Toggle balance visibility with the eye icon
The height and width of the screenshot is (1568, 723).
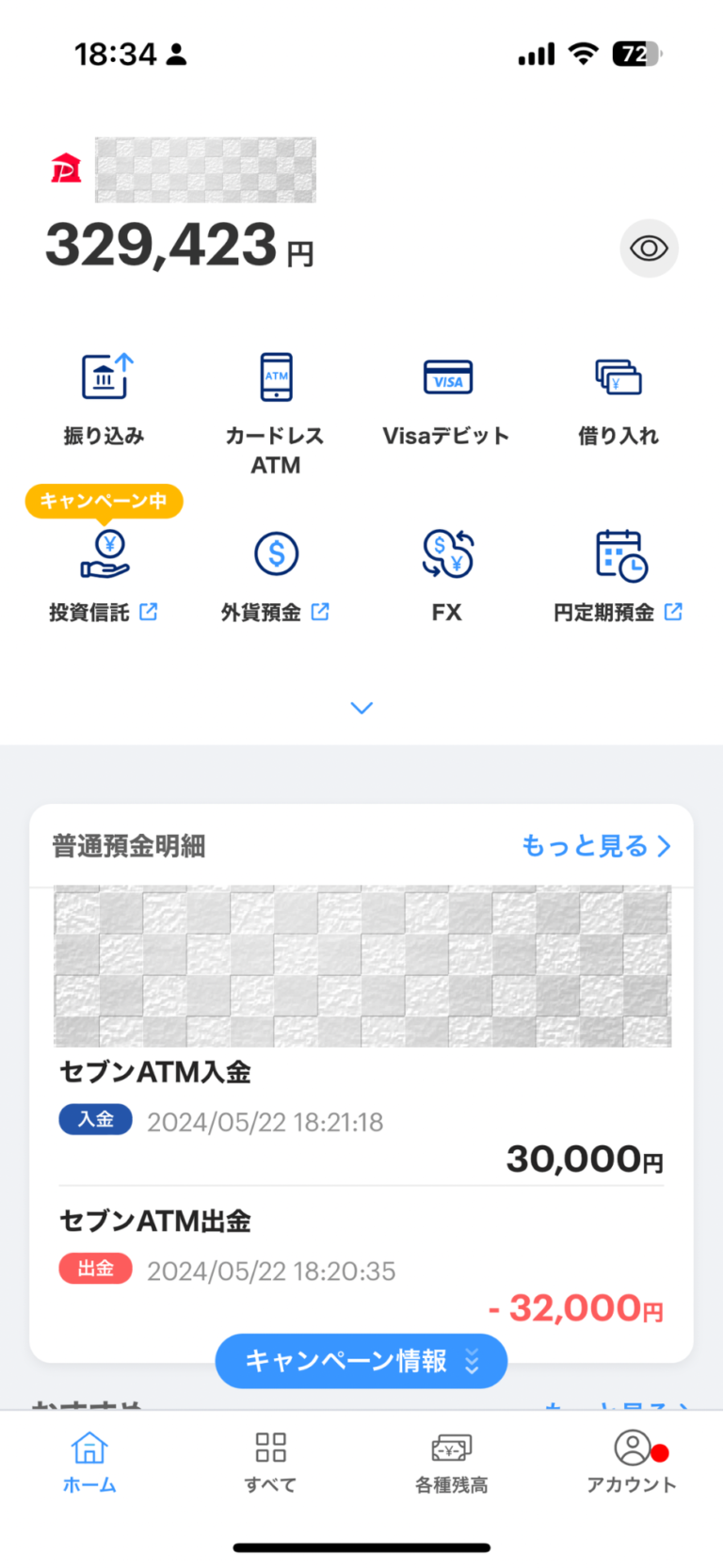tap(649, 248)
